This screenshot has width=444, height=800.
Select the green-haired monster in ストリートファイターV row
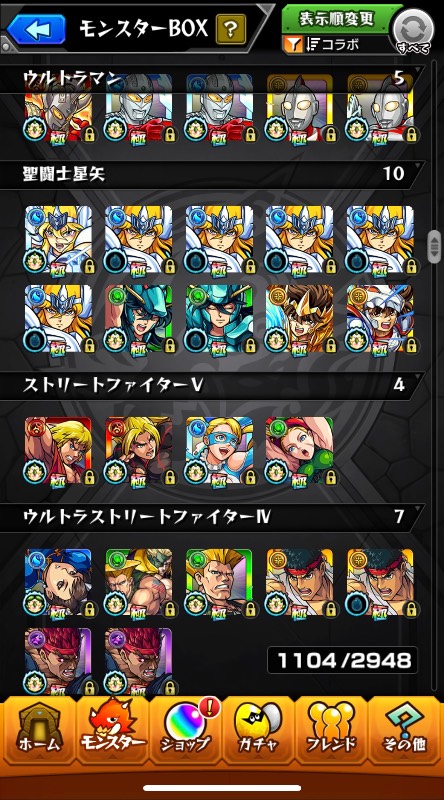coord(300,451)
